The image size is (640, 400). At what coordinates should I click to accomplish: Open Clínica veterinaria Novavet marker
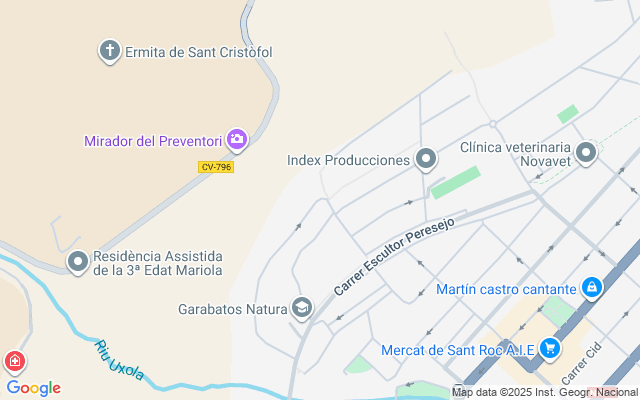[x=586, y=153]
